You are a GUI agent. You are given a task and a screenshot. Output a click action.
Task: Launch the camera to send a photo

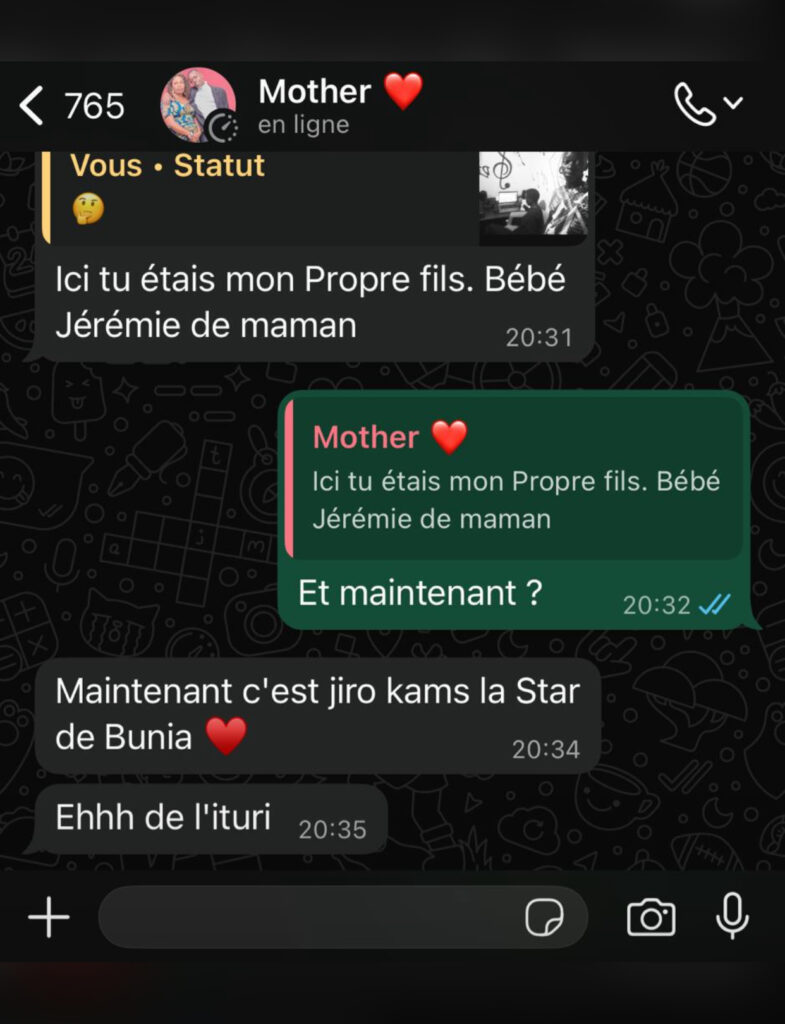(x=651, y=917)
